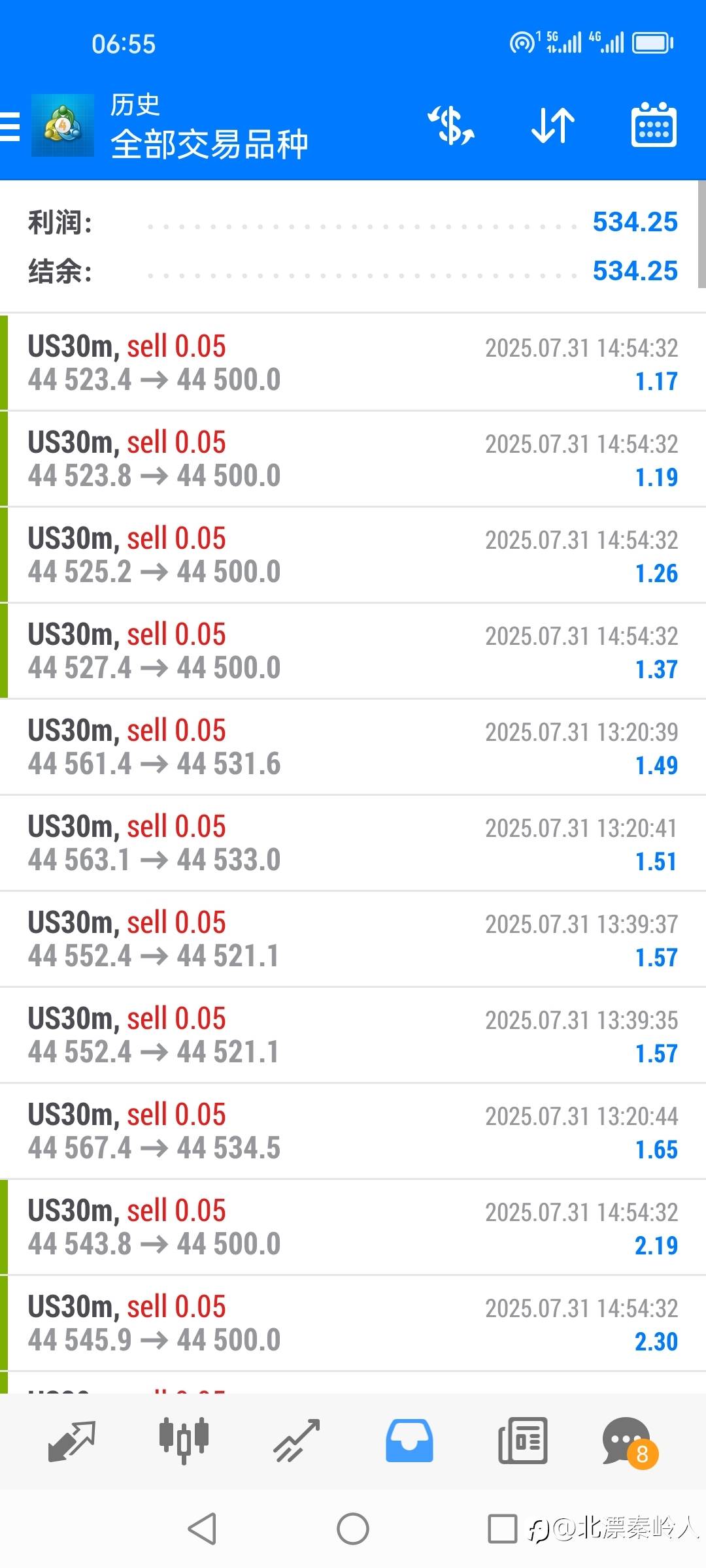Switch to the News tab
The width and height of the screenshot is (706, 1568).
[x=522, y=1441]
